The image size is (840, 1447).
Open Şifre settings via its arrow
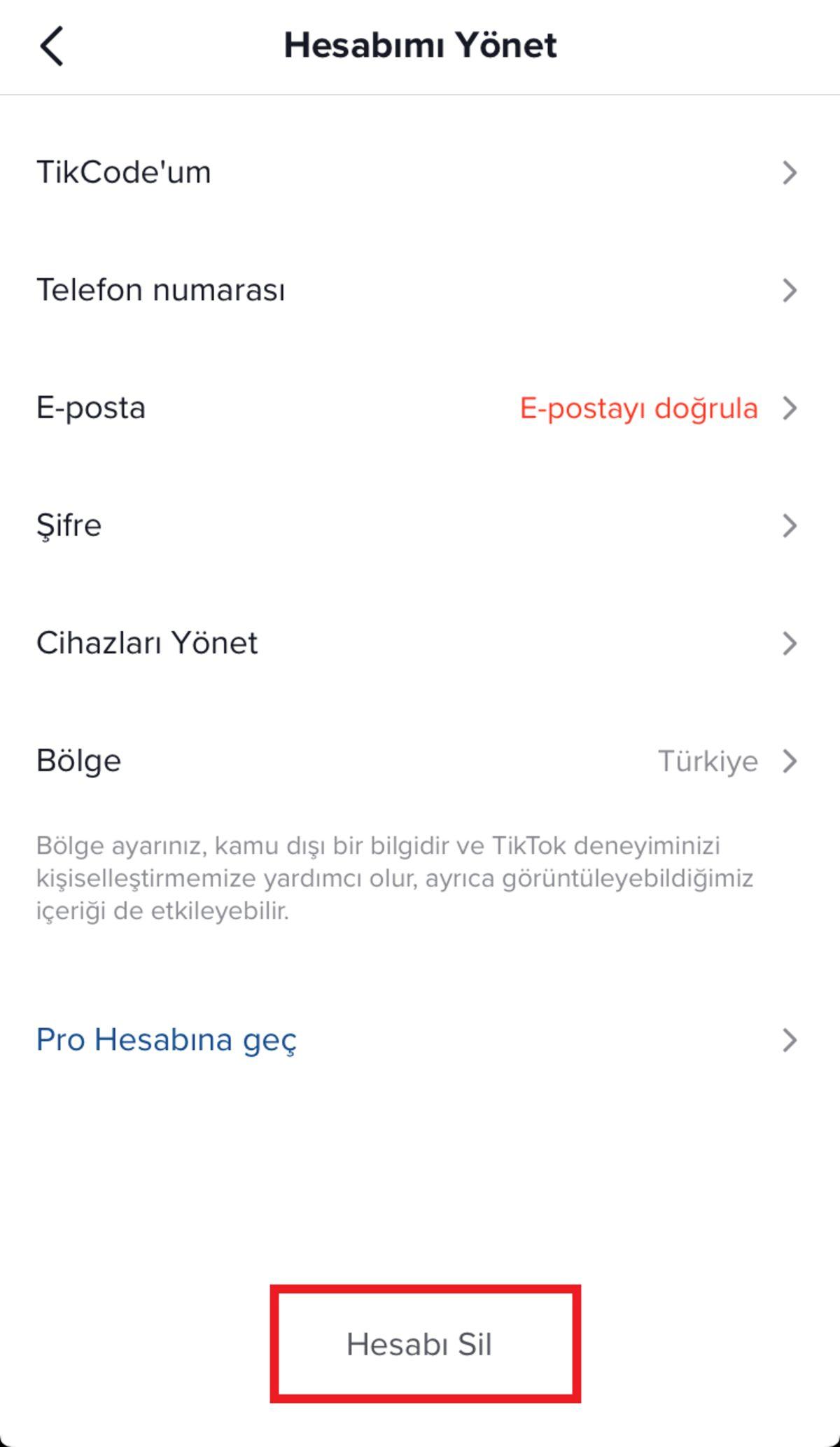[790, 525]
